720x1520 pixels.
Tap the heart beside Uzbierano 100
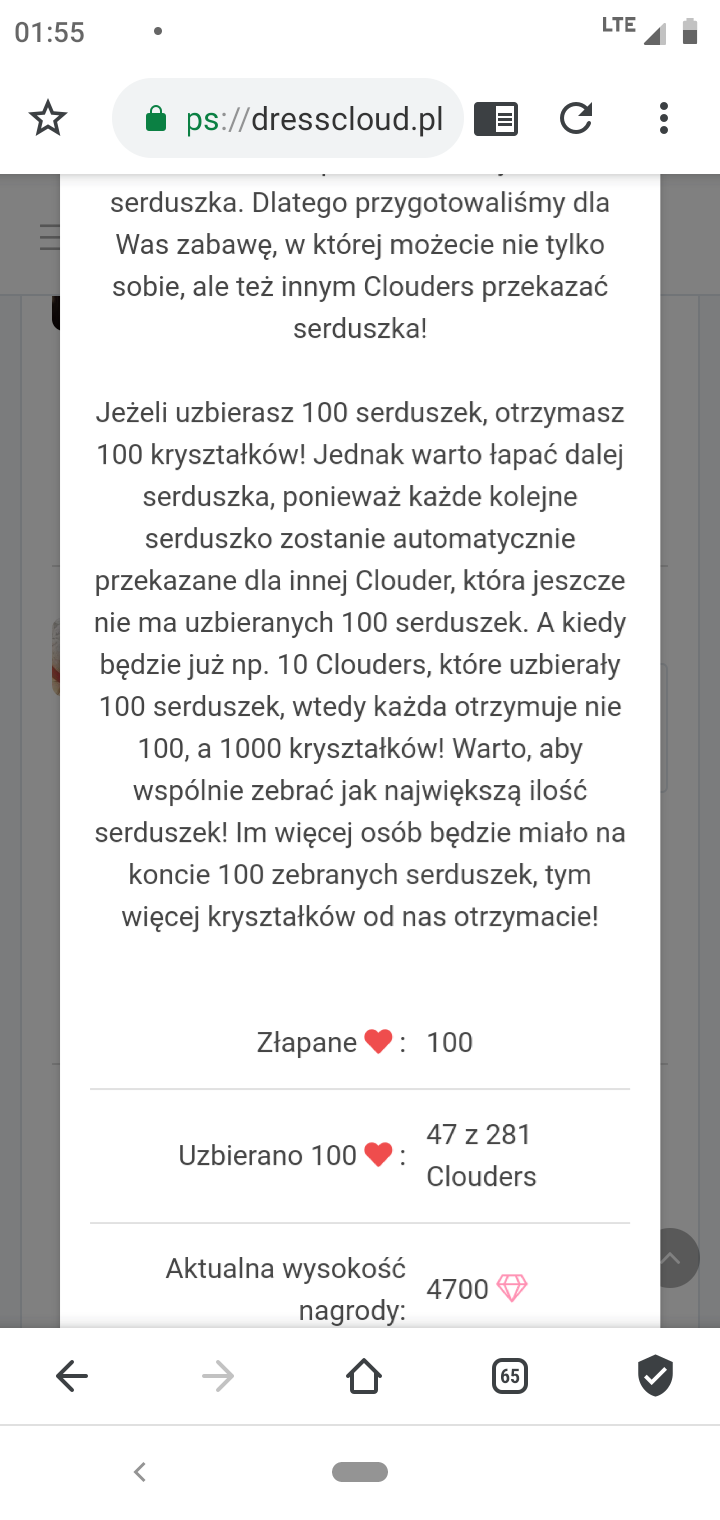coord(378,1154)
